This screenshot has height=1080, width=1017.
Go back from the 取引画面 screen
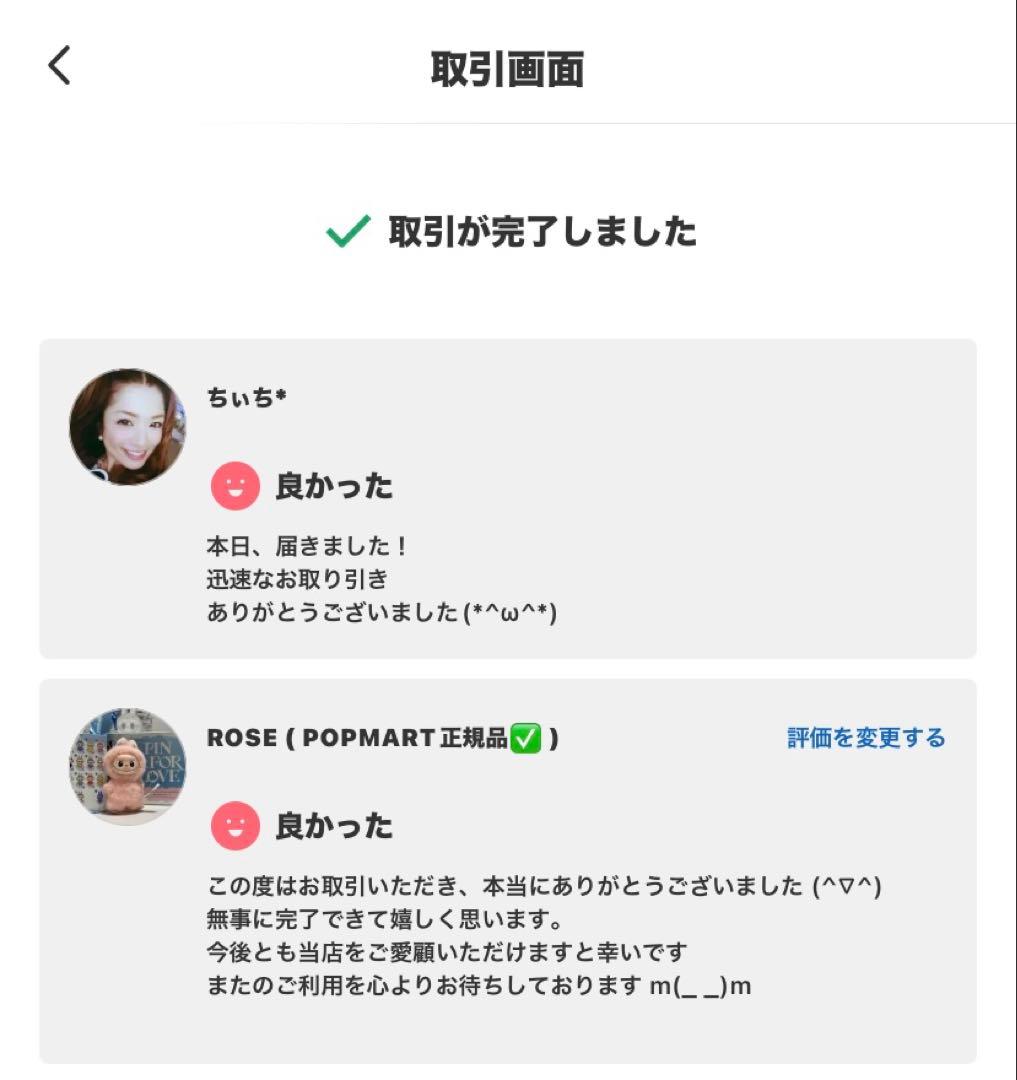coord(60,66)
